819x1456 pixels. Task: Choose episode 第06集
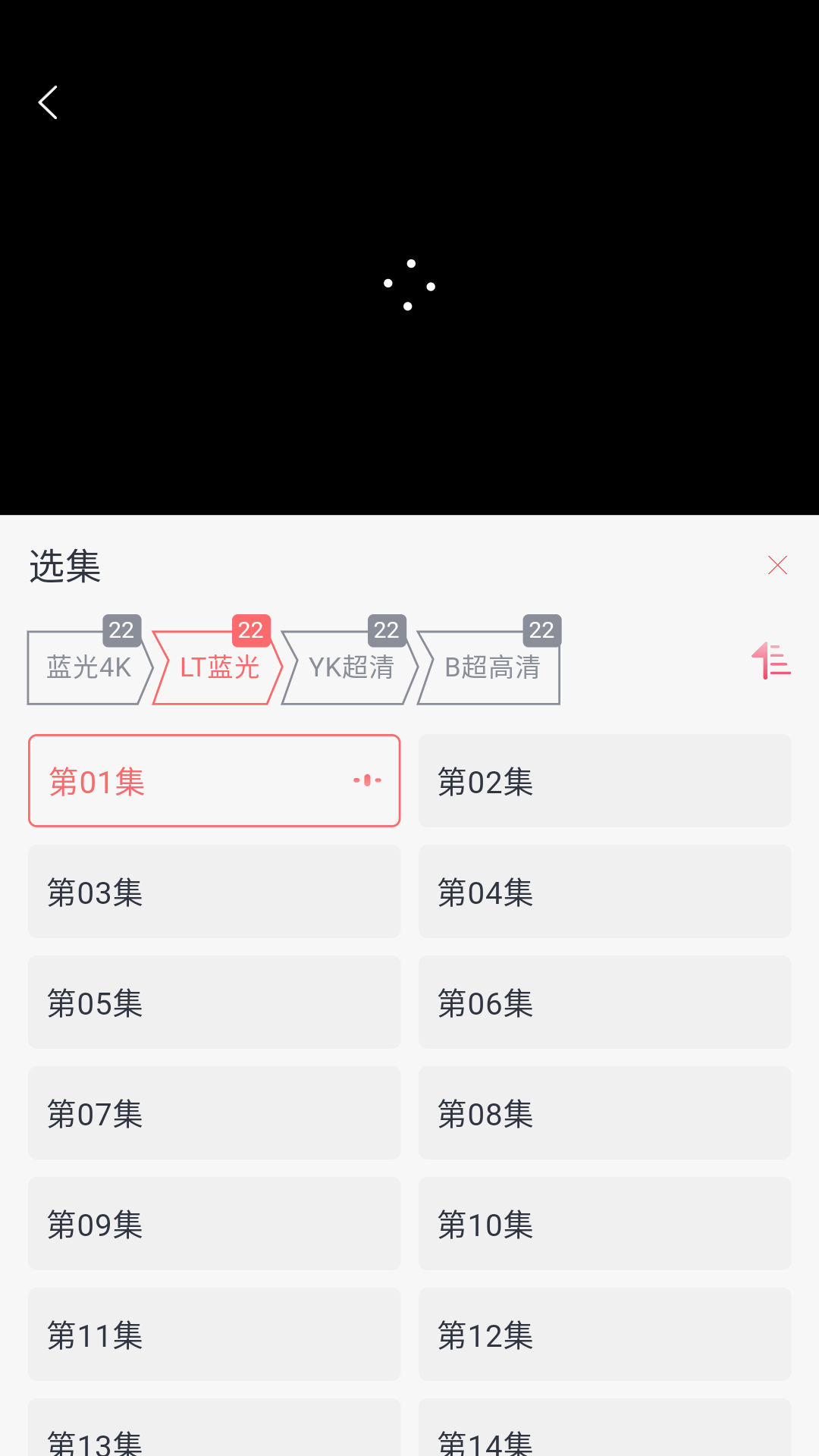point(604,1002)
